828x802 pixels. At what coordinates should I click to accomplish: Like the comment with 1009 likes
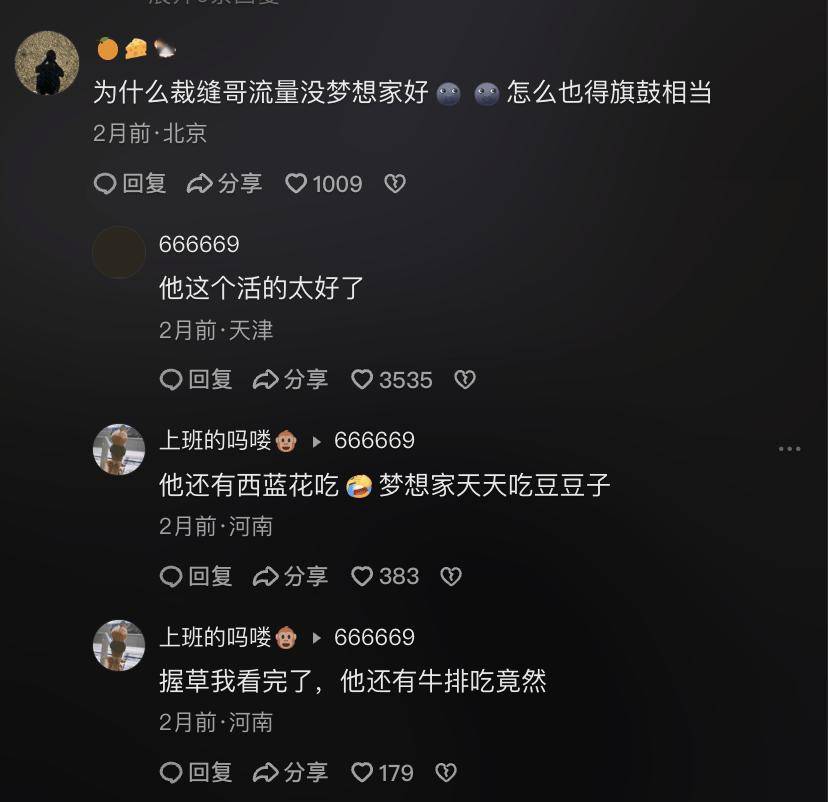tap(323, 184)
